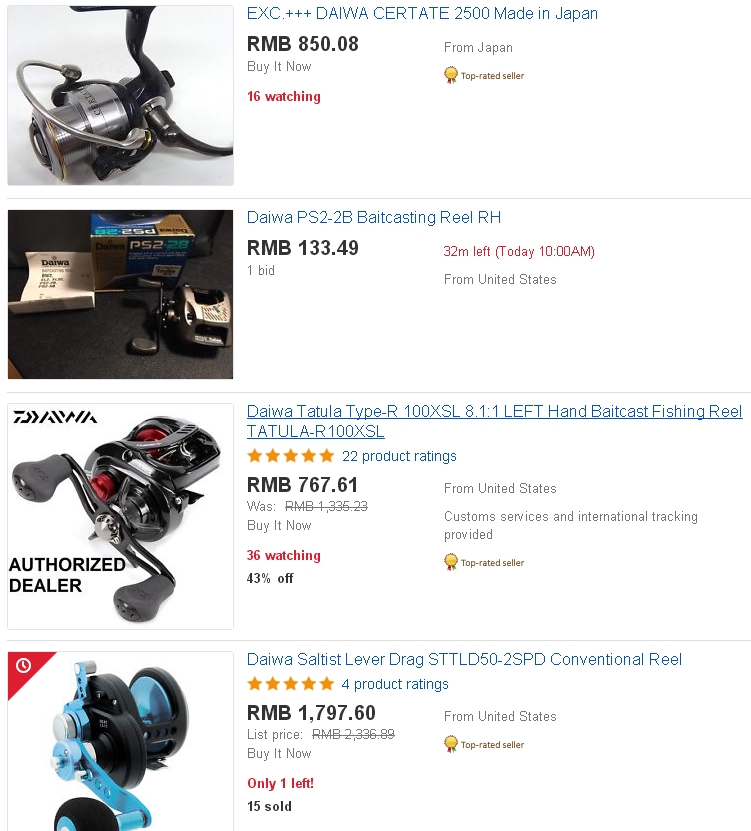Tap the PS2-2B baitcasting reel photo
Viewport: 751px width, 831px height.
point(120,294)
